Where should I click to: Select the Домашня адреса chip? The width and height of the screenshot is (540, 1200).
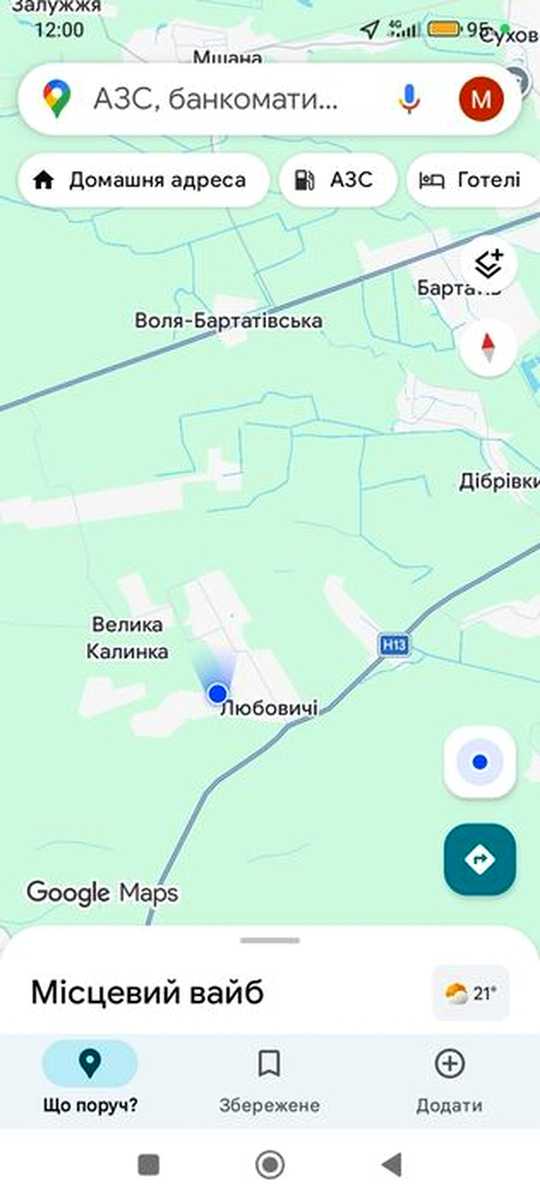pyautogui.click(x=144, y=181)
